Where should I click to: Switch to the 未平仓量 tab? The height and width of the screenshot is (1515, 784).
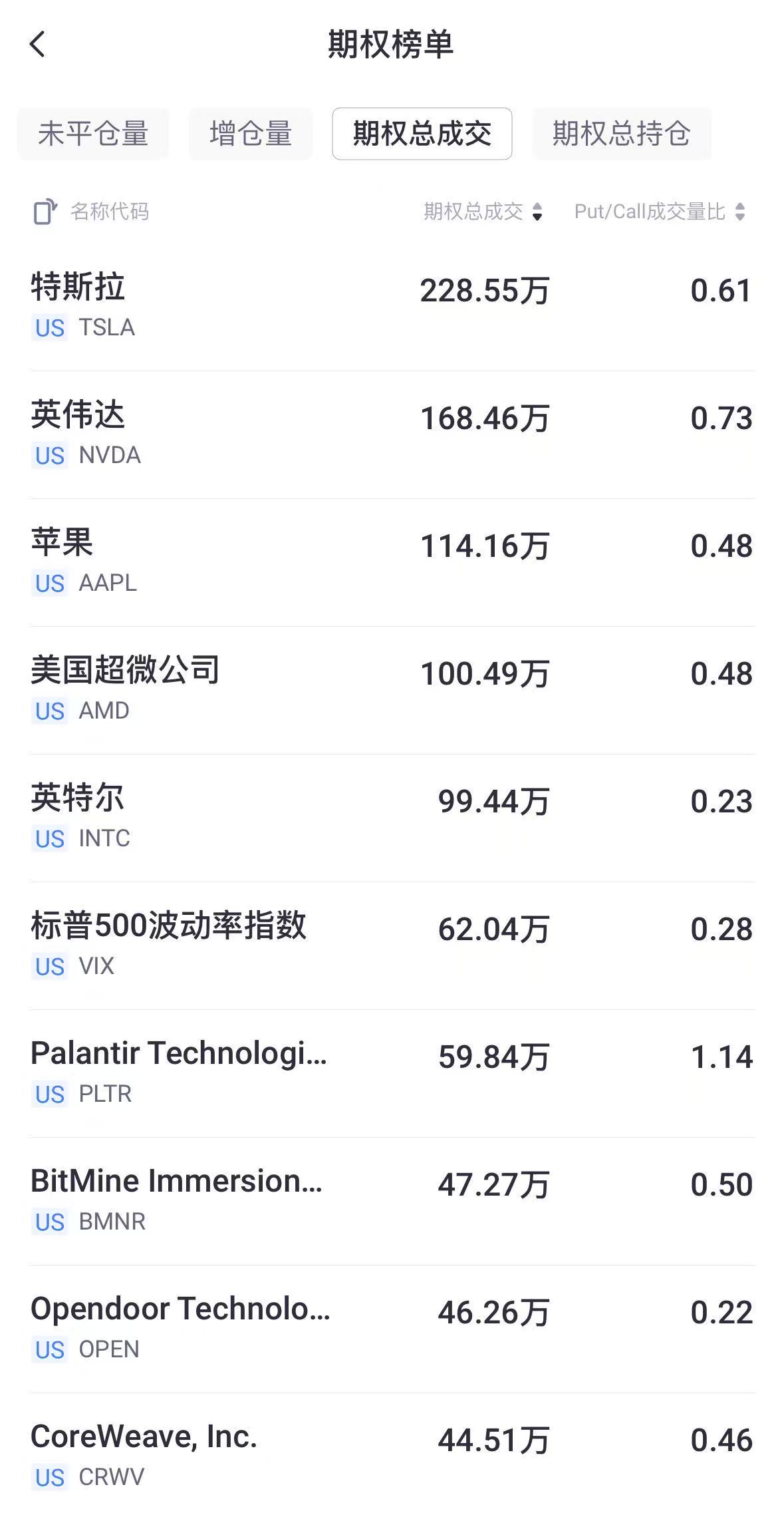coord(93,134)
